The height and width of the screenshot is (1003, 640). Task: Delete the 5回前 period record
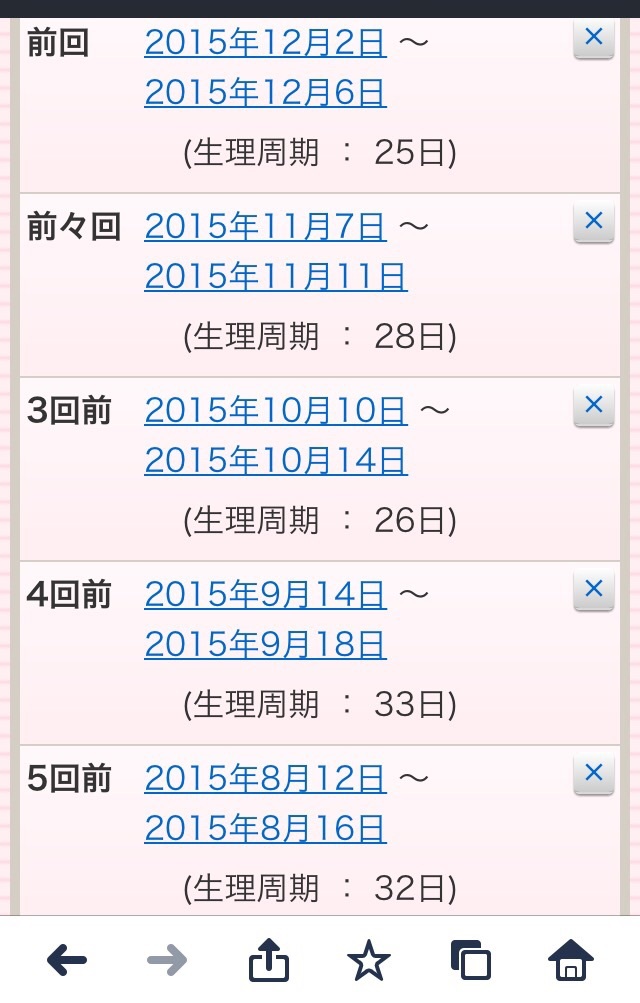coord(593,773)
